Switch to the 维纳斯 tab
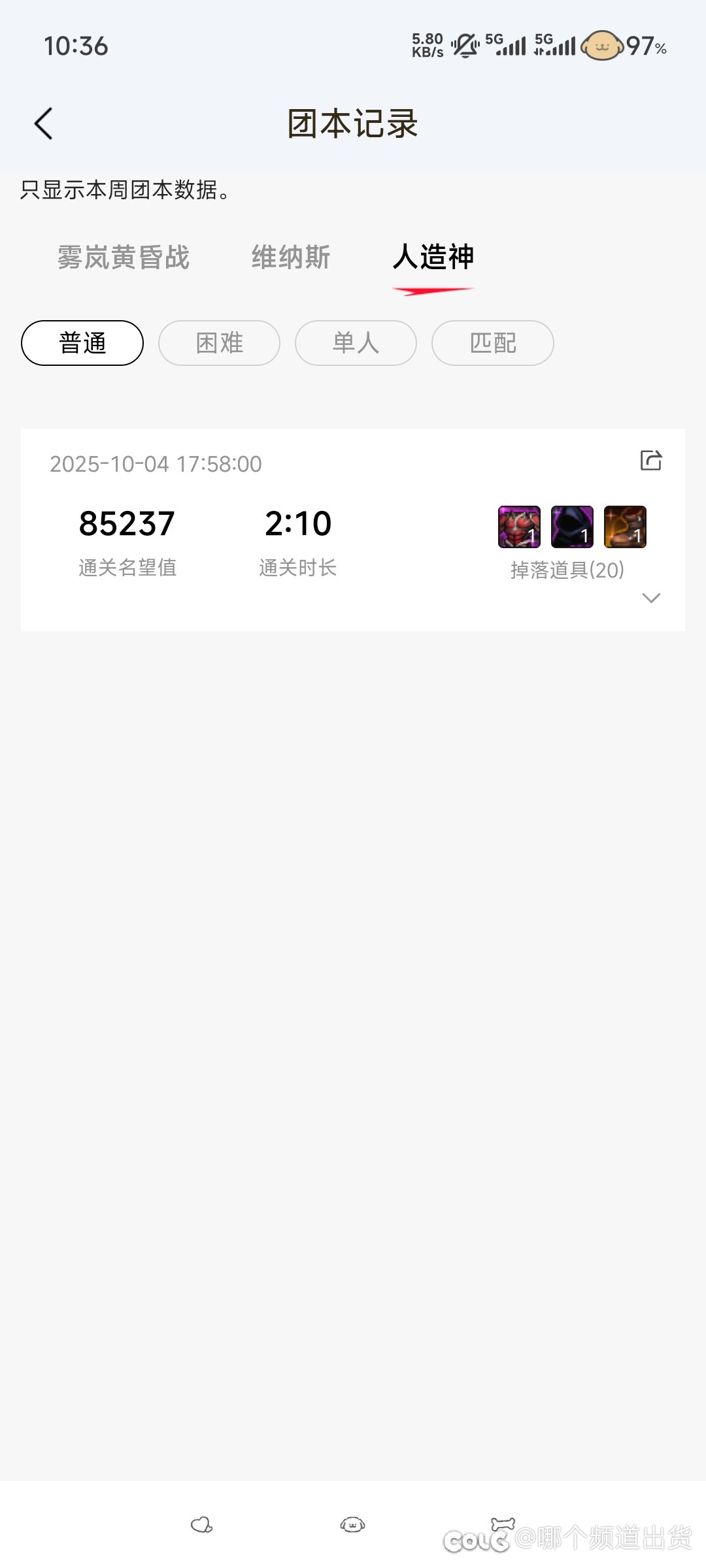The image size is (706, 1568). [291, 257]
